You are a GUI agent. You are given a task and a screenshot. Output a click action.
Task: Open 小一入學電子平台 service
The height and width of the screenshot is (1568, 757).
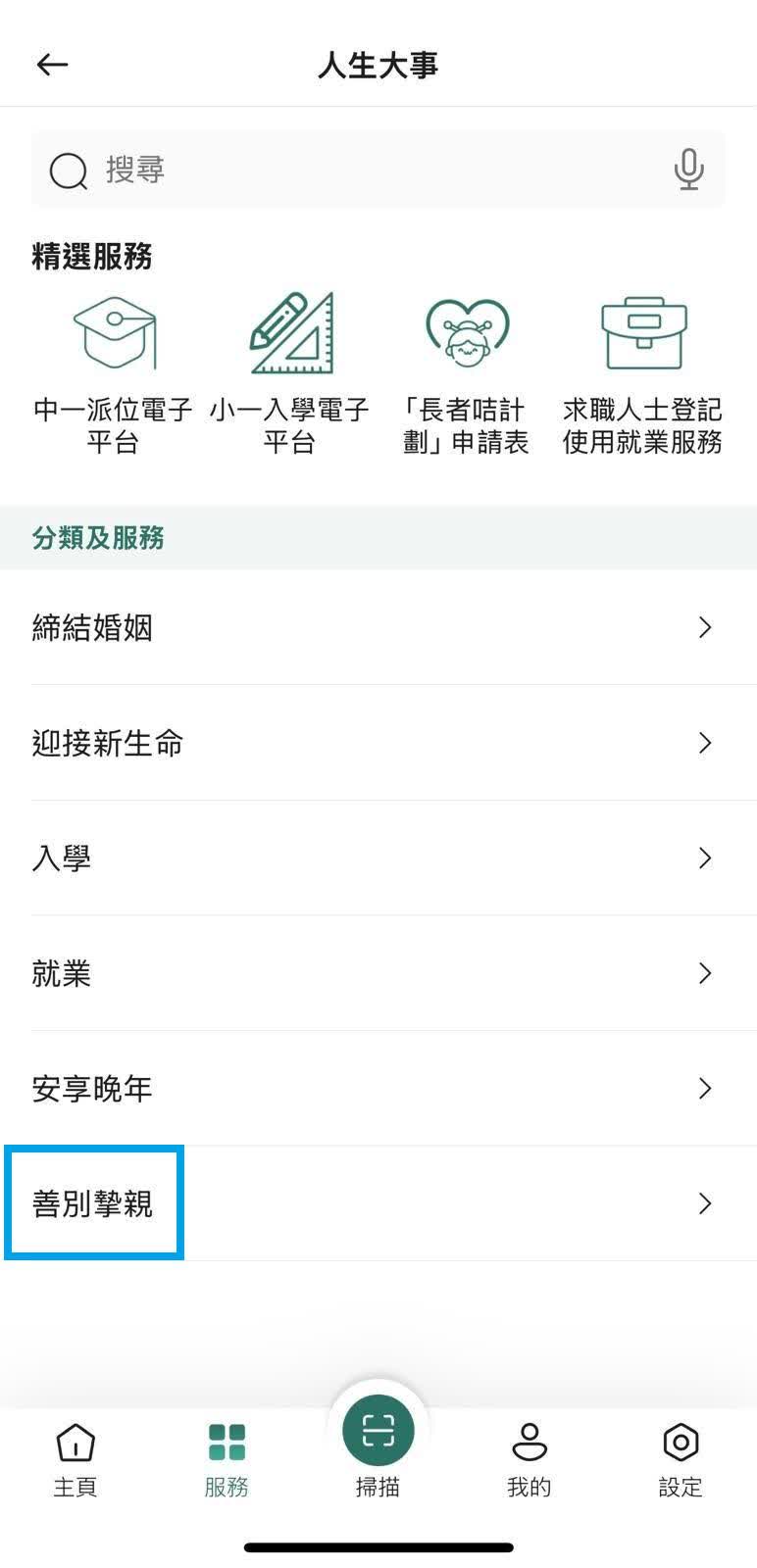point(289,374)
